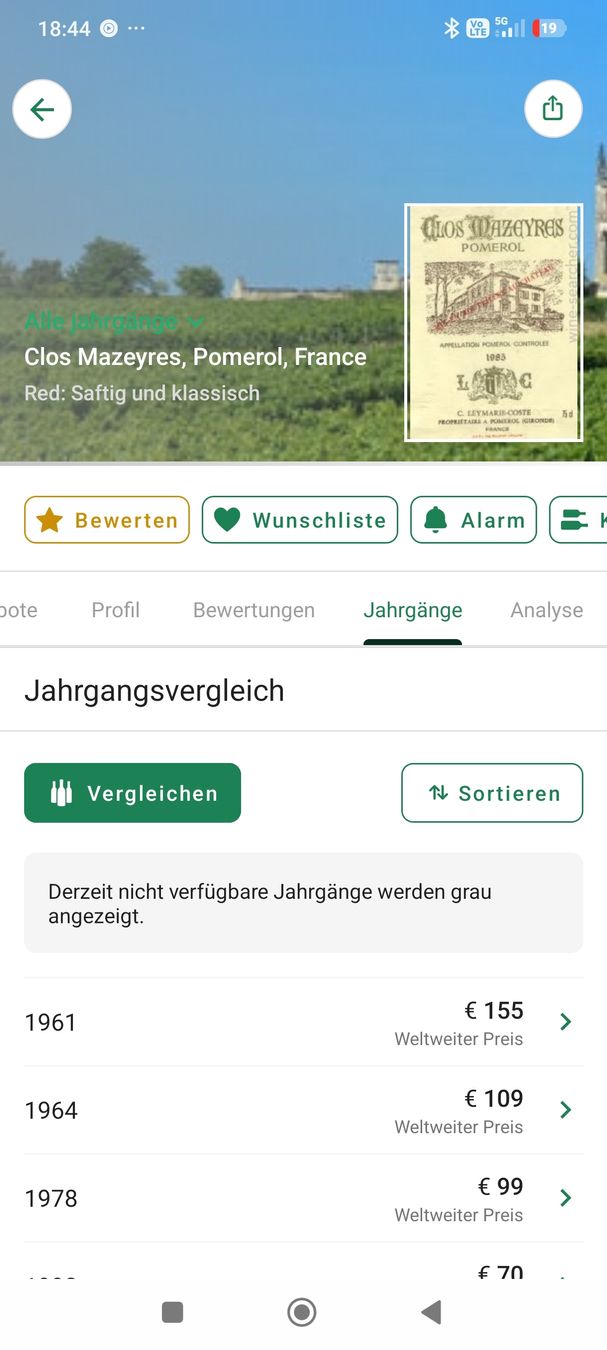Screen dimensions: 607x1350
Task: Switch to the Profil tab
Action: click(x=116, y=610)
